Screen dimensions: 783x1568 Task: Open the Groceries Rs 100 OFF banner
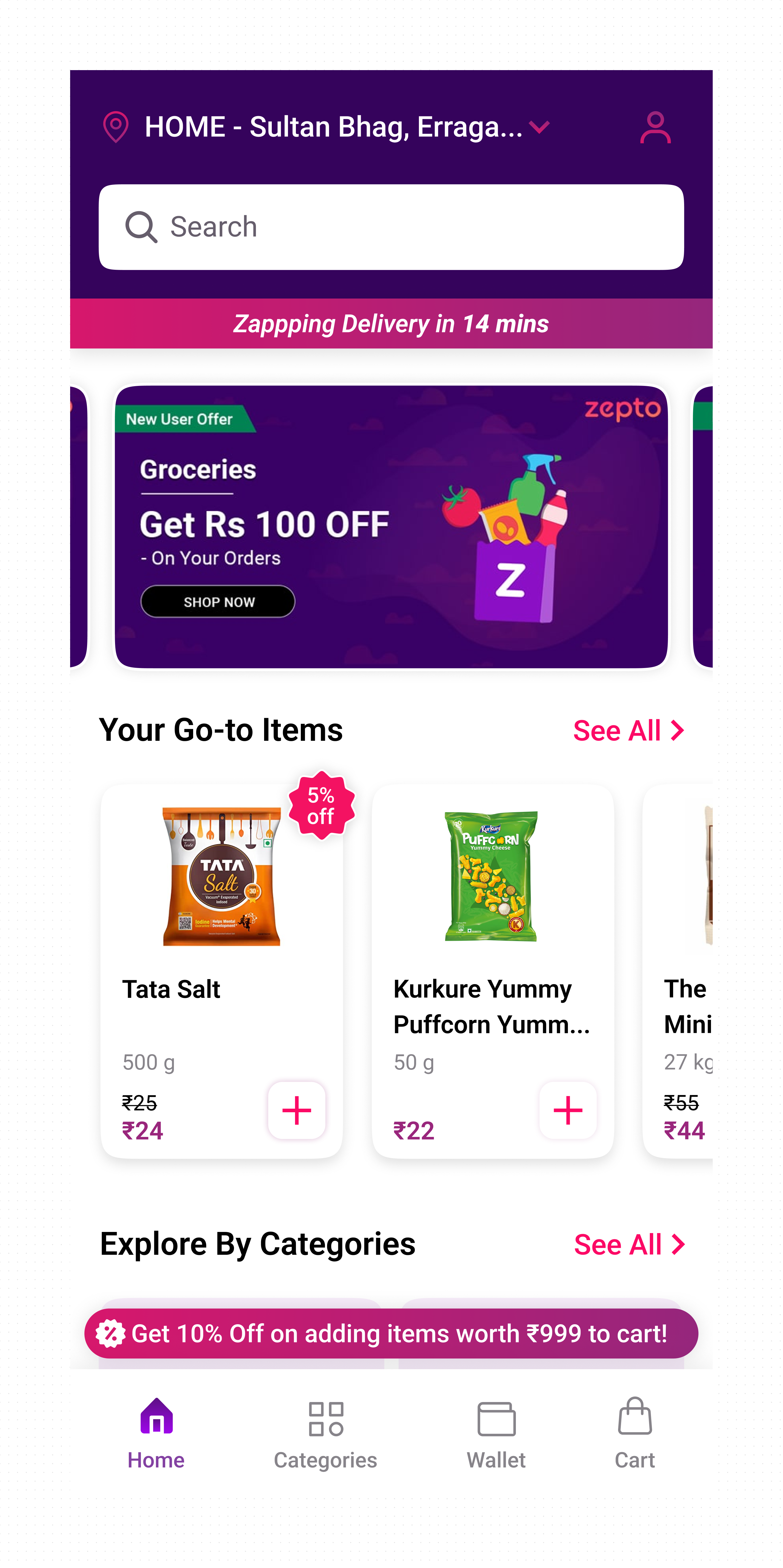coord(391,526)
